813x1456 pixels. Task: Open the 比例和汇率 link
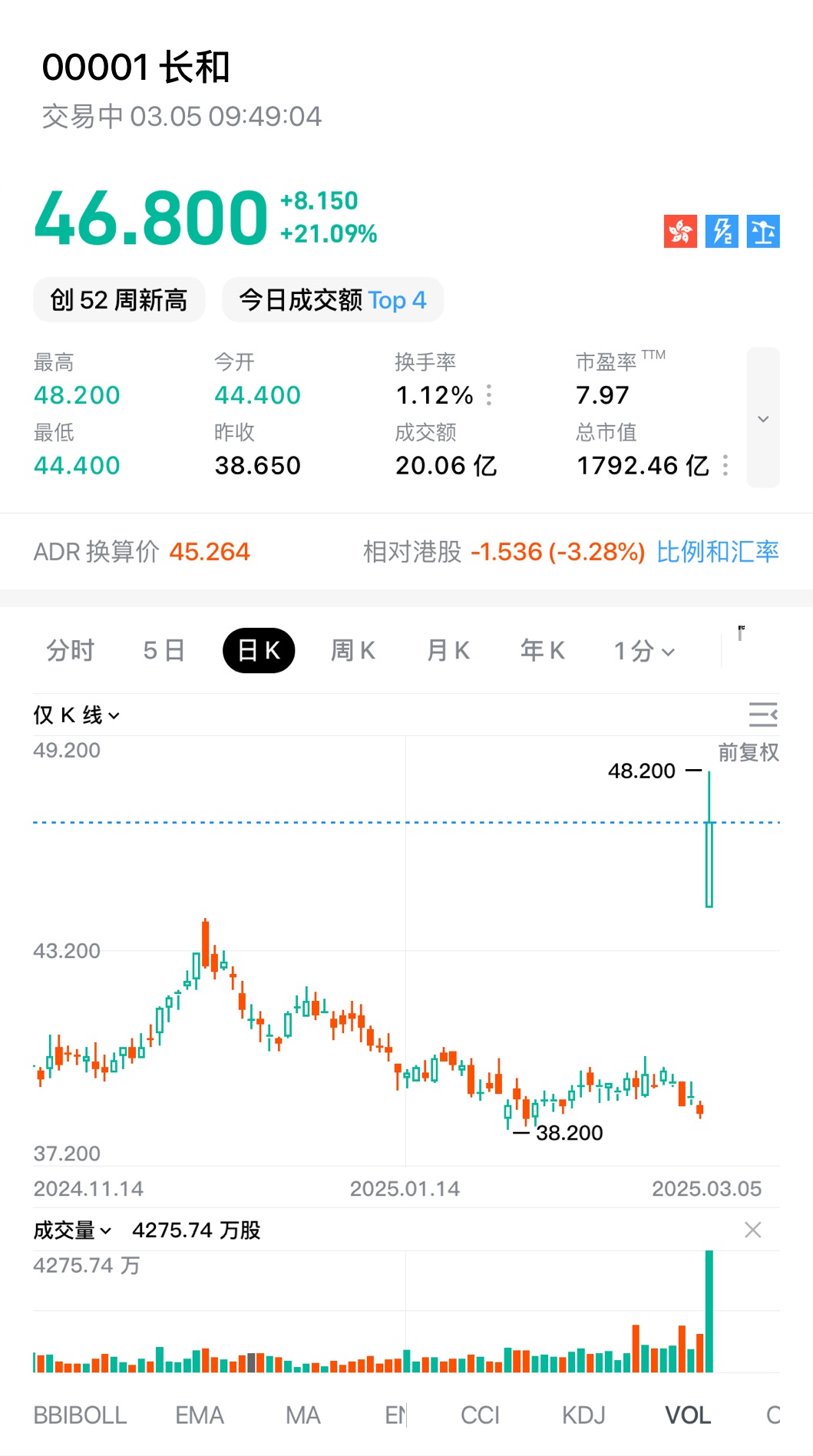point(717,552)
